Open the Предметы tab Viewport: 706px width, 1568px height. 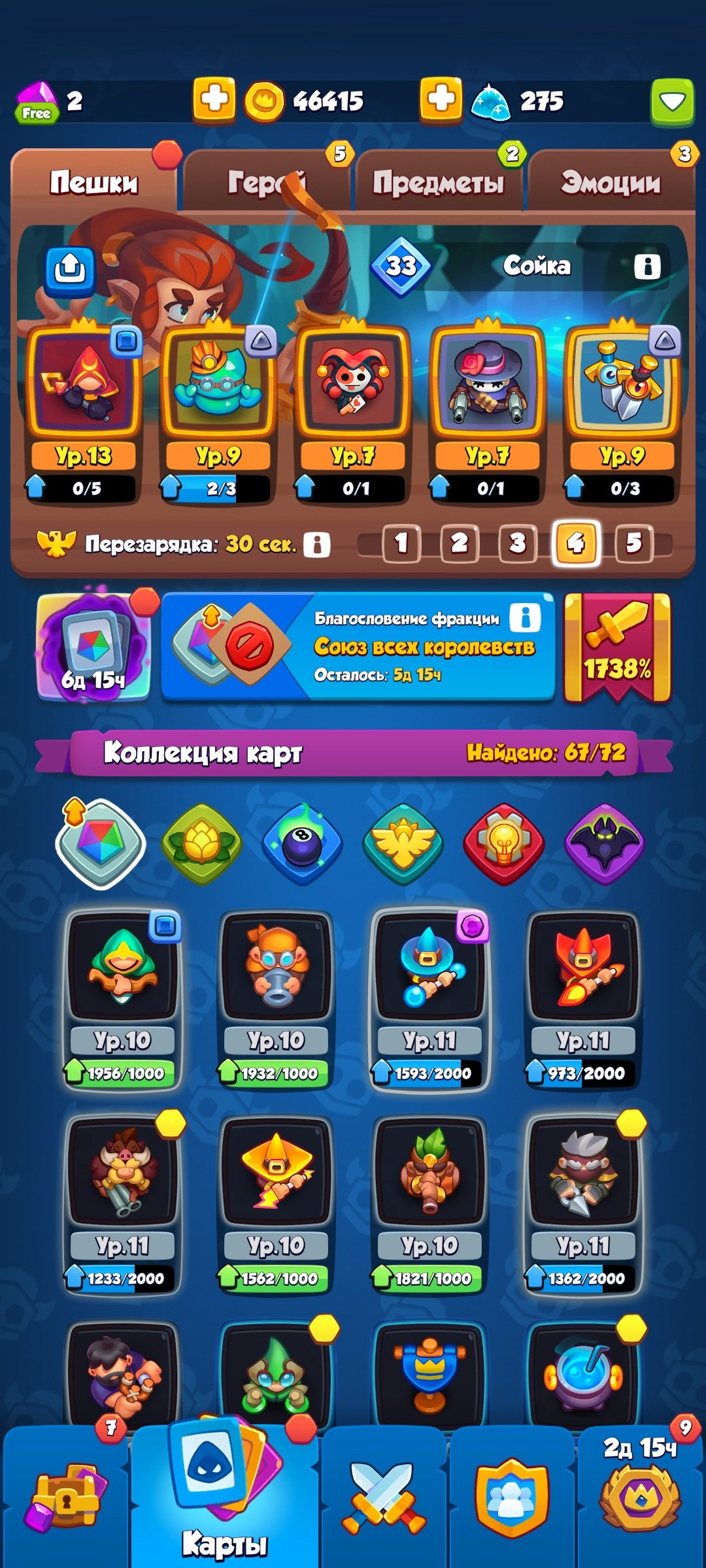(x=438, y=183)
